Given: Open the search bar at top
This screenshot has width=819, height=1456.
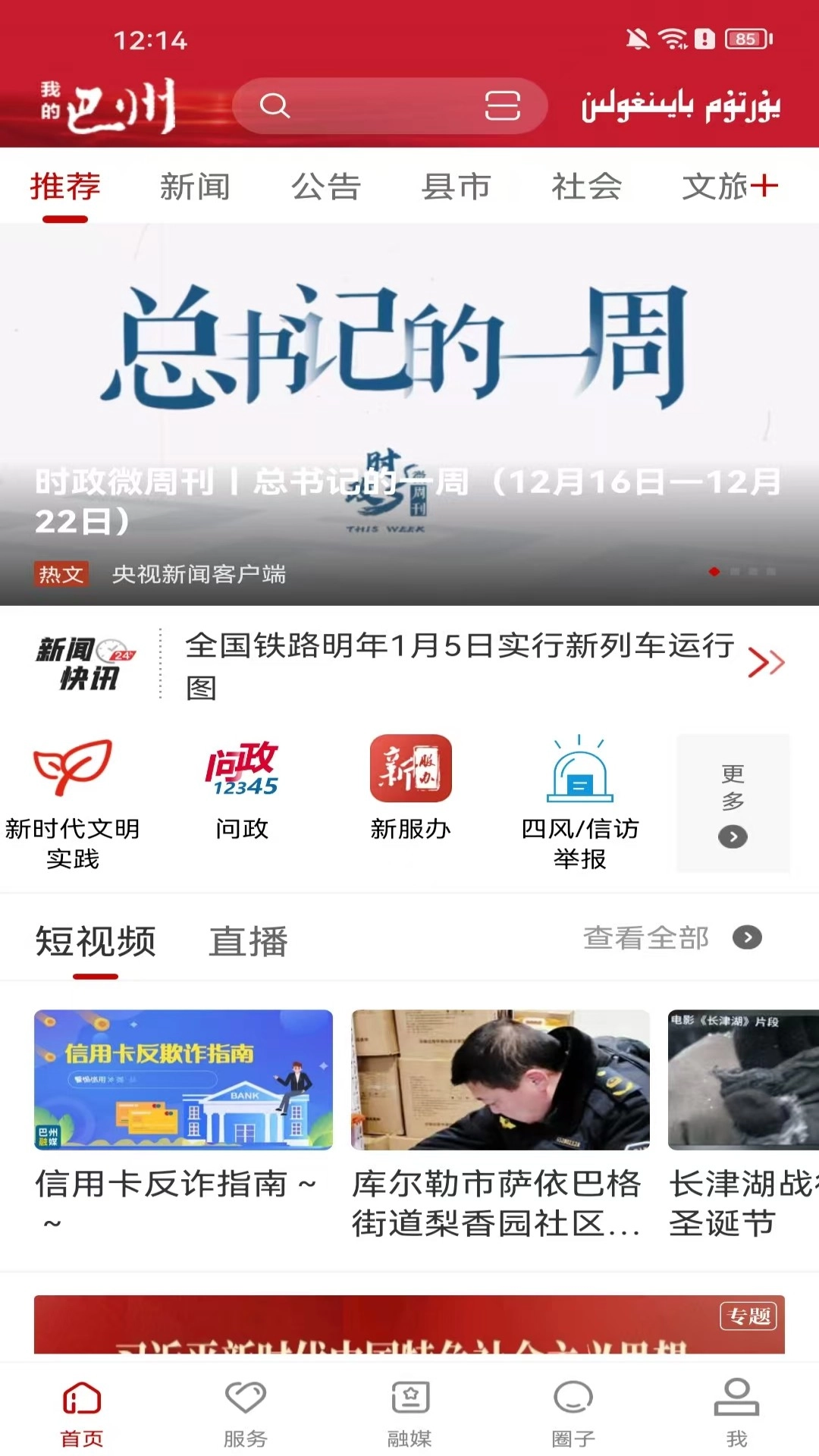Looking at the screenshot, I should point(372,106).
